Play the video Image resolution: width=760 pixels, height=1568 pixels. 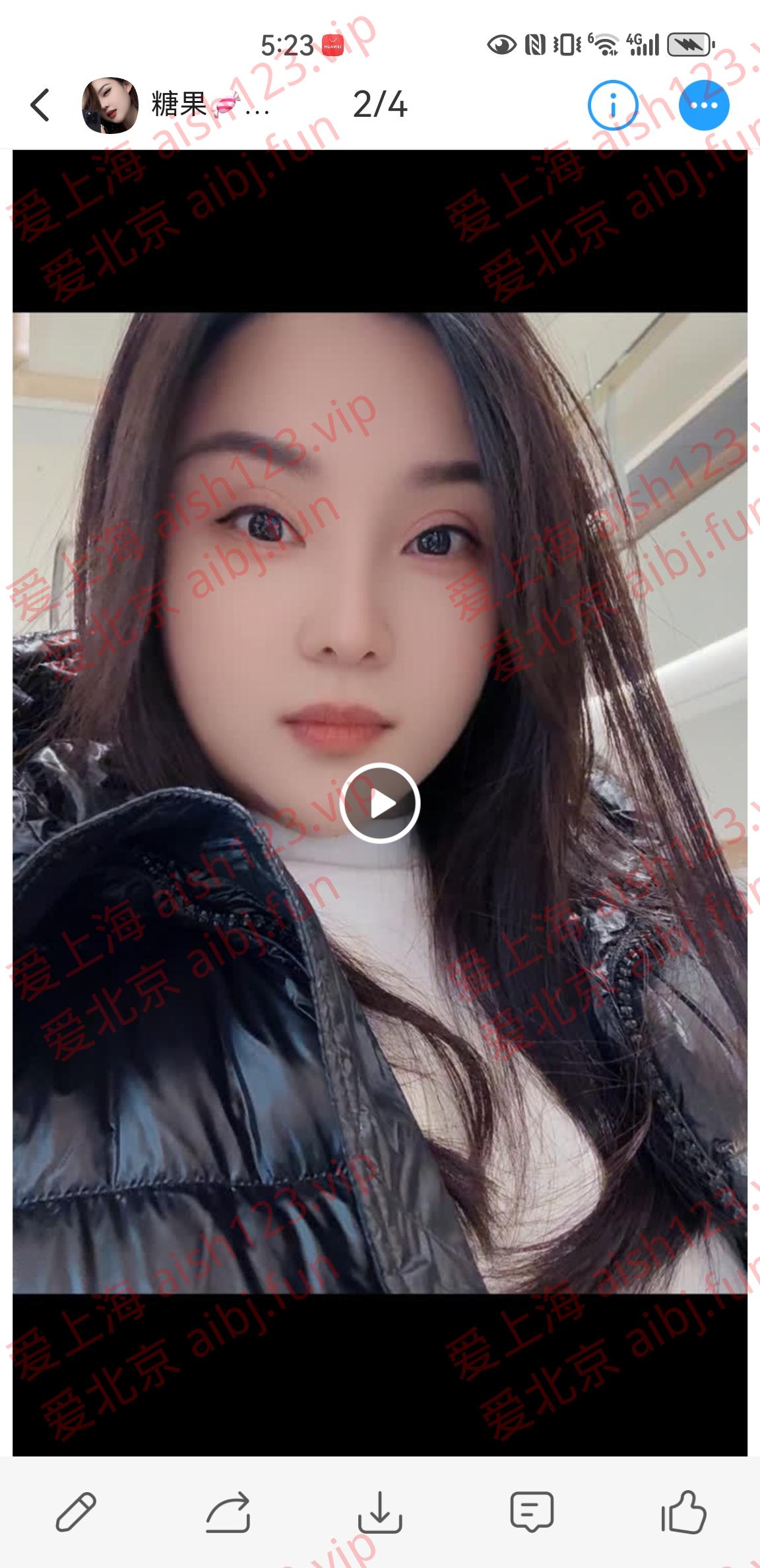point(380,803)
